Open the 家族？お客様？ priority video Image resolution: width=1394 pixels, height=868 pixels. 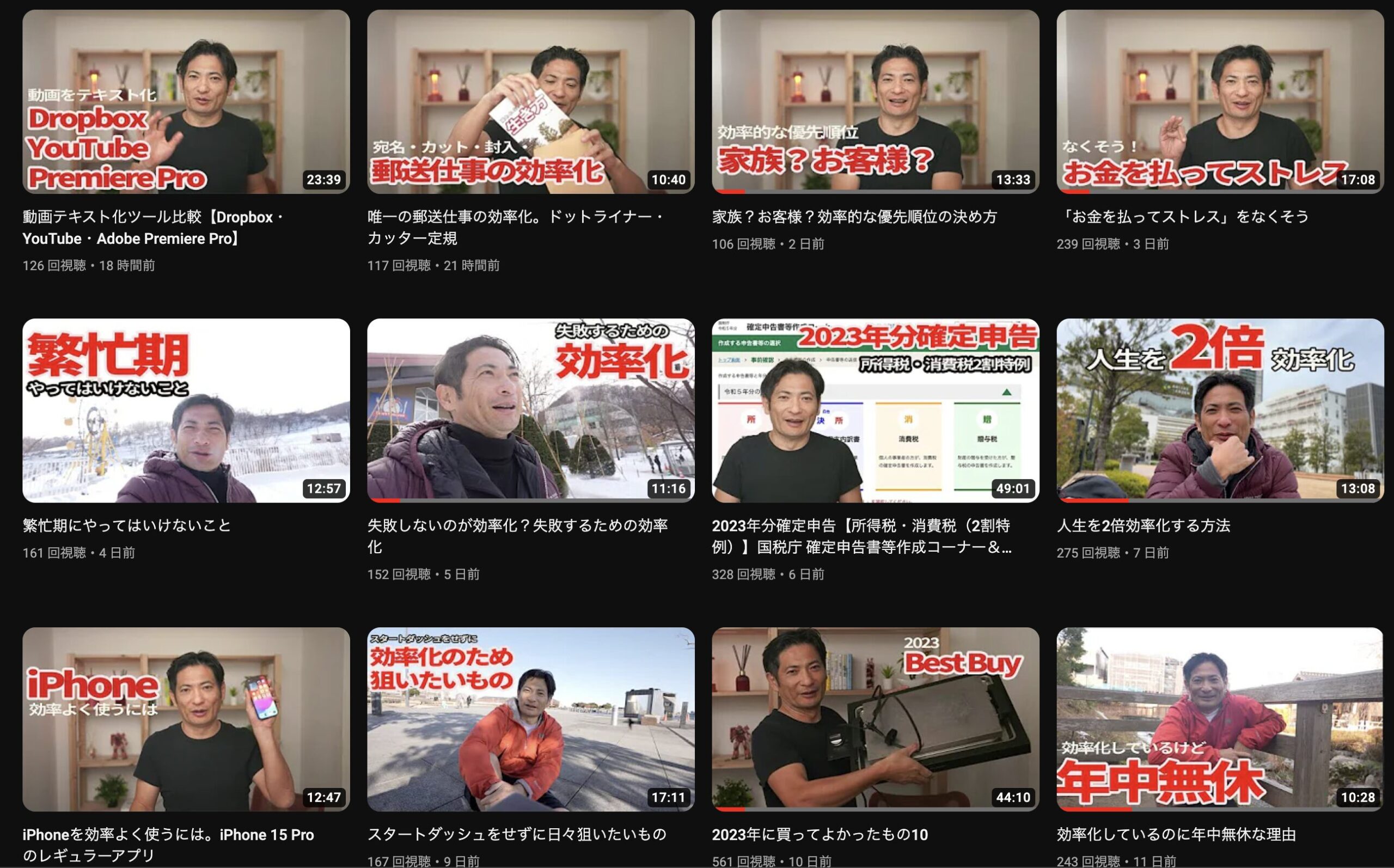point(875,102)
